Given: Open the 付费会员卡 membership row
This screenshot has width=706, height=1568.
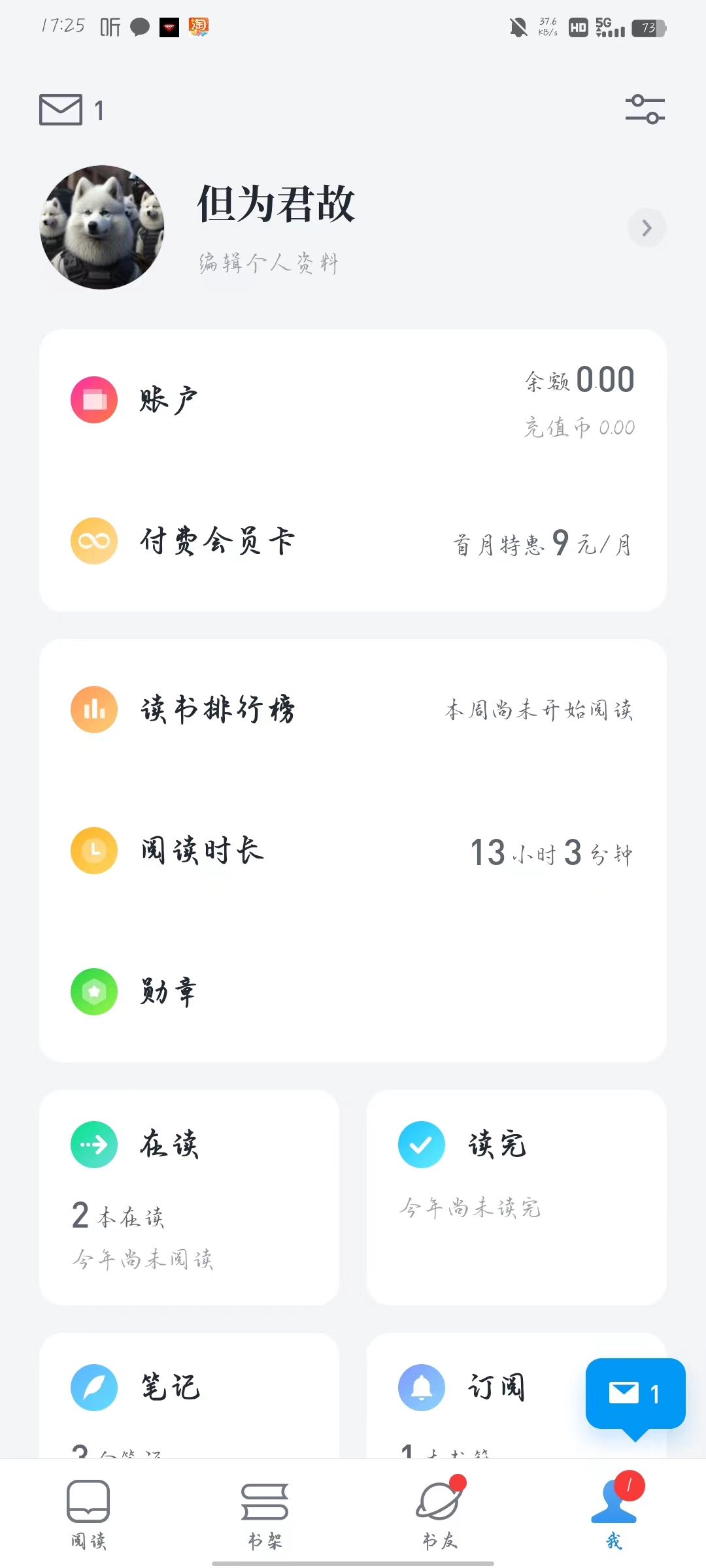Looking at the screenshot, I should 353,542.
